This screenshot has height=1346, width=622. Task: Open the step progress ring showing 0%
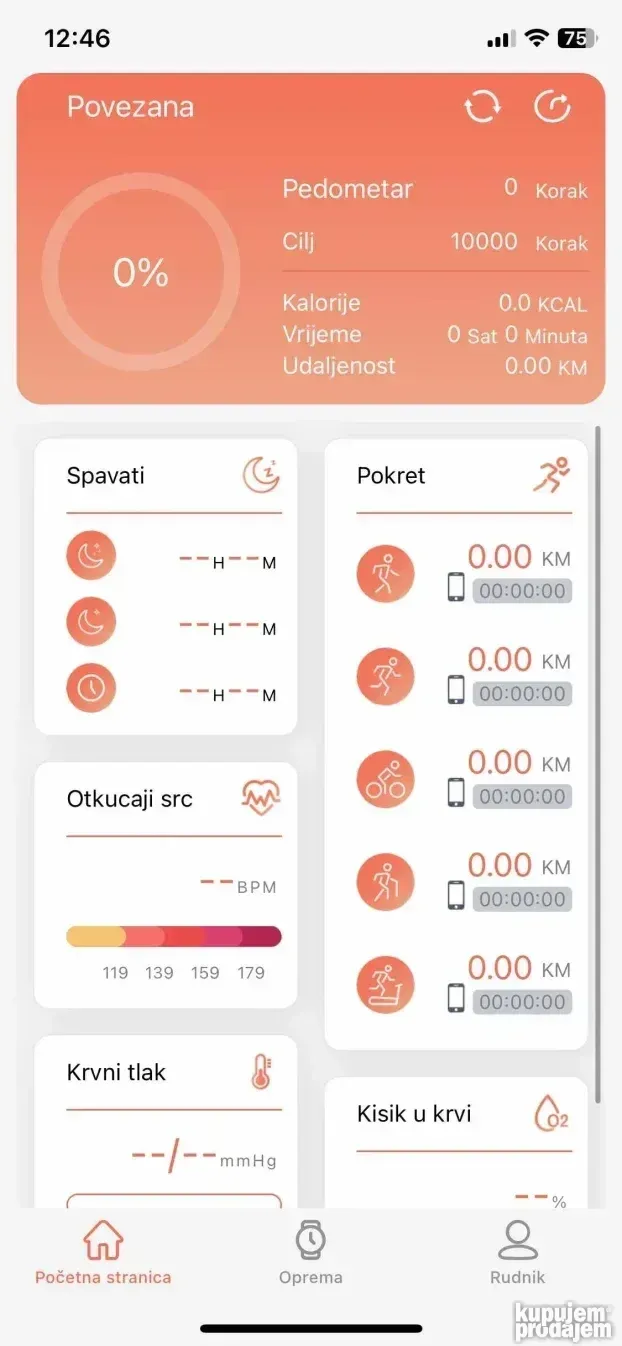coord(141,273)
